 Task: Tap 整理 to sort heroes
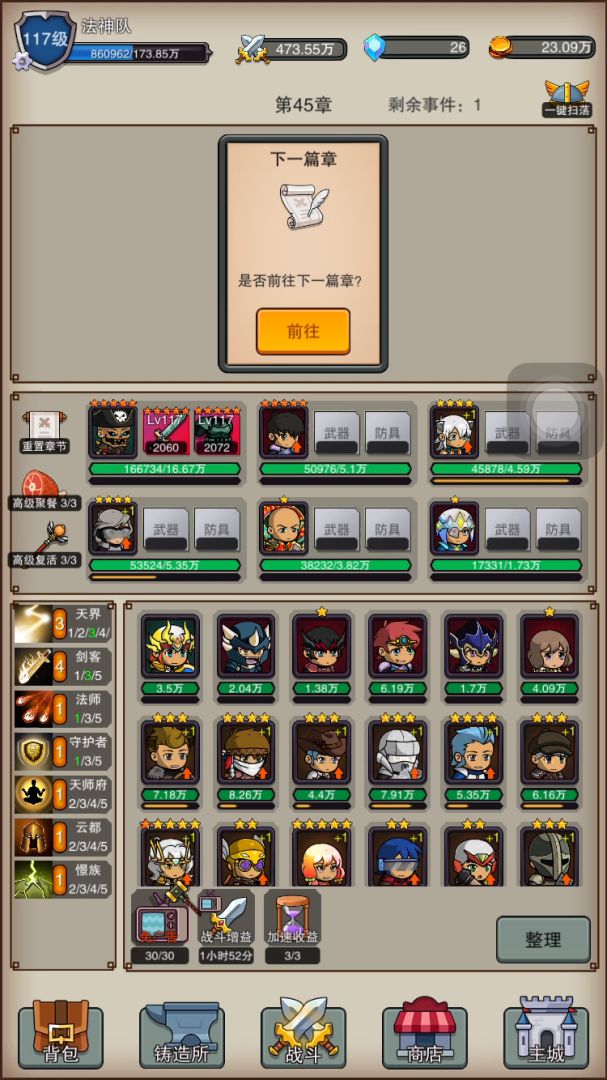click(543, 940)
